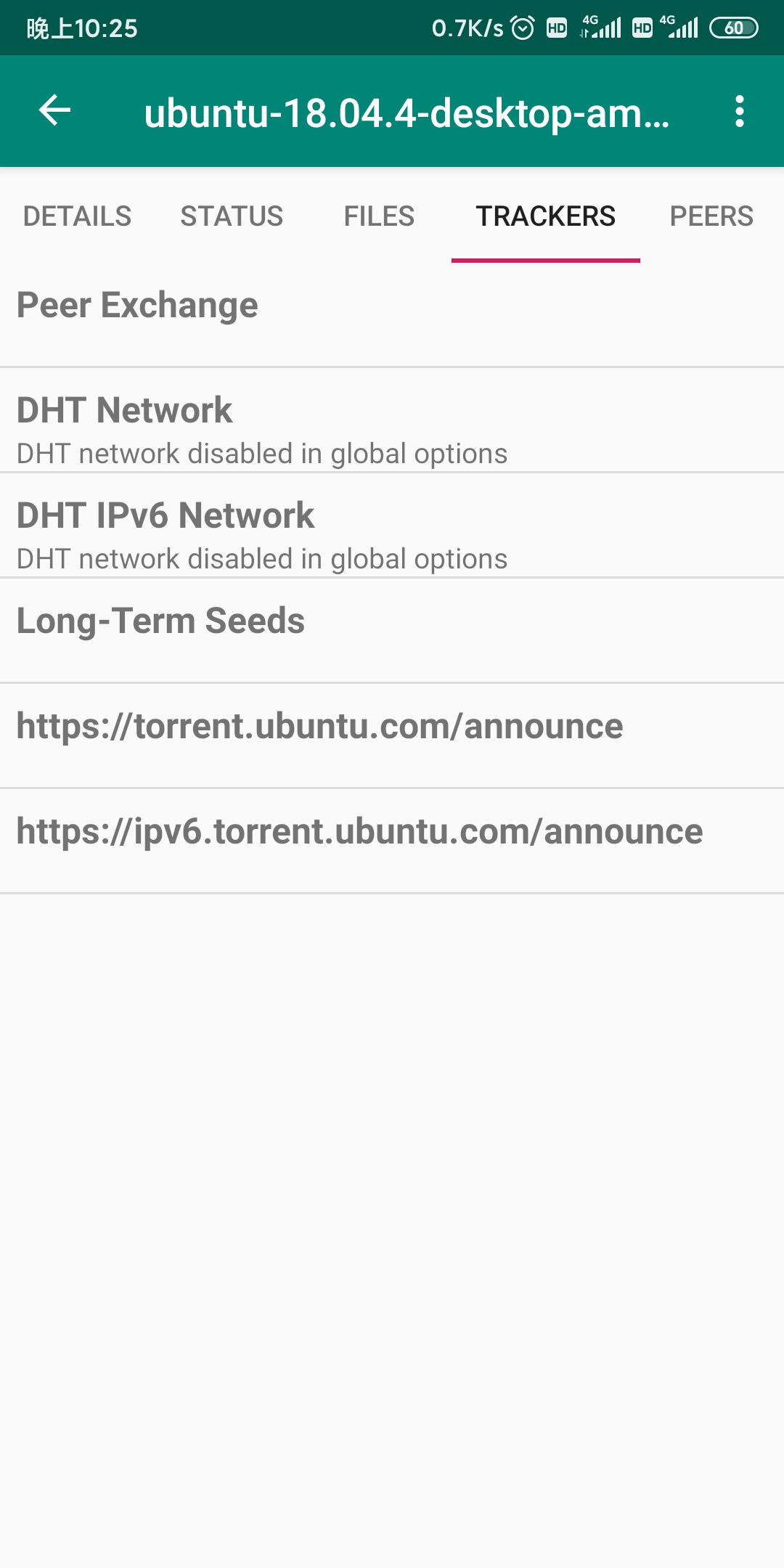Select the DHT Network entry
Image resolution: width=784 pixels, height=1568 pixels.
(392, 420)
